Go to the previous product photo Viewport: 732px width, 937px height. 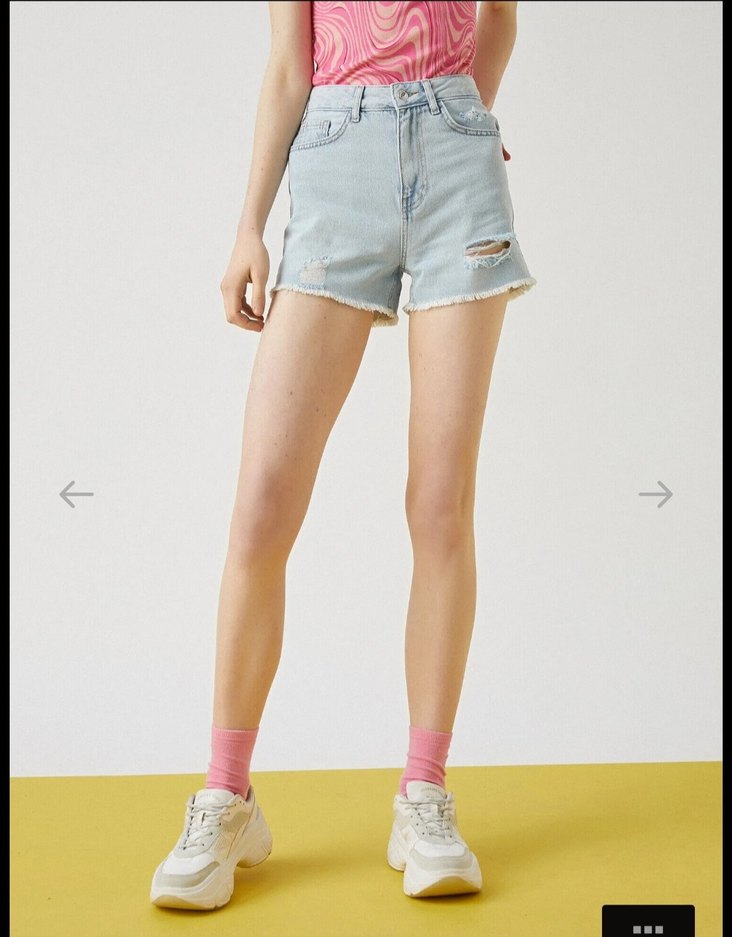pyautogui.click(x=76, y=493)
